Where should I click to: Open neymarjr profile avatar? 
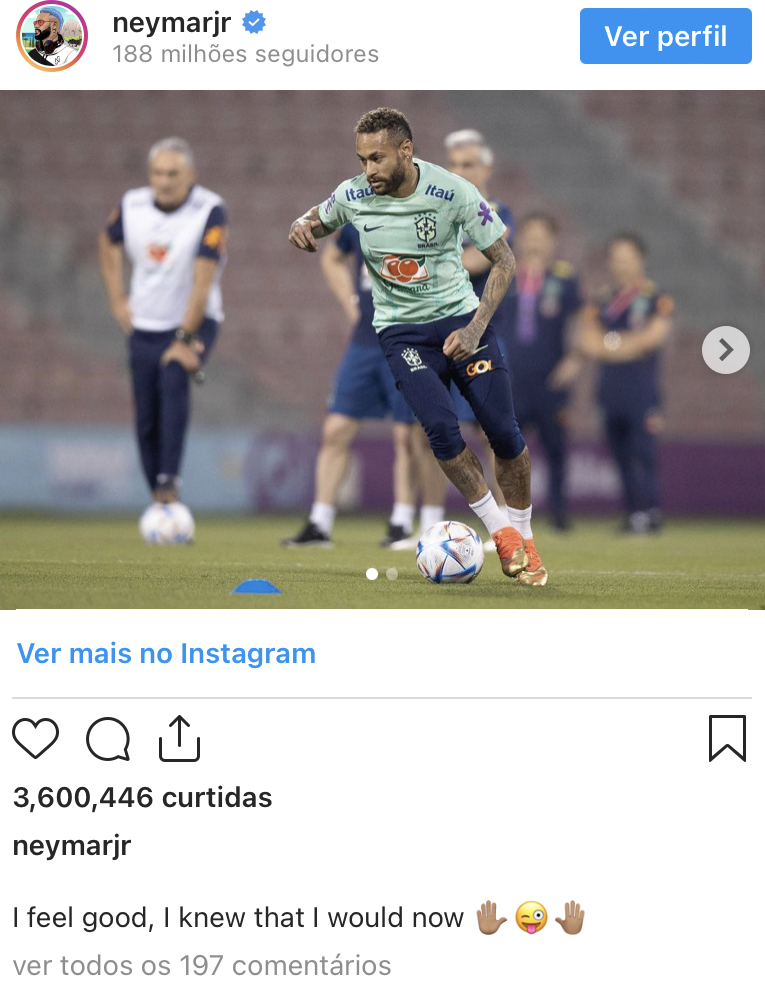(52, 37)
